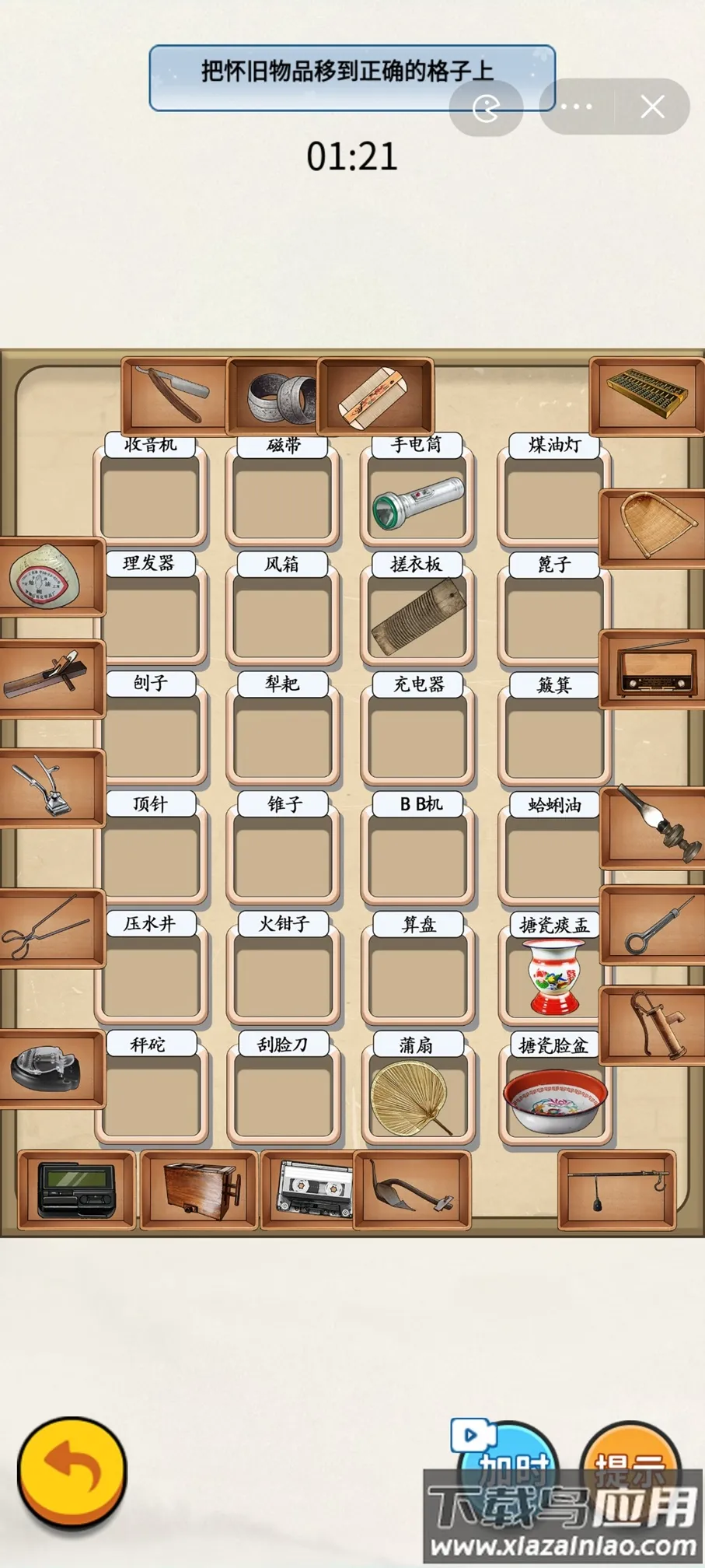Tap the round icon beside three-dot menu
This screenshot has height=1568, width=705.
pos(487,109)
